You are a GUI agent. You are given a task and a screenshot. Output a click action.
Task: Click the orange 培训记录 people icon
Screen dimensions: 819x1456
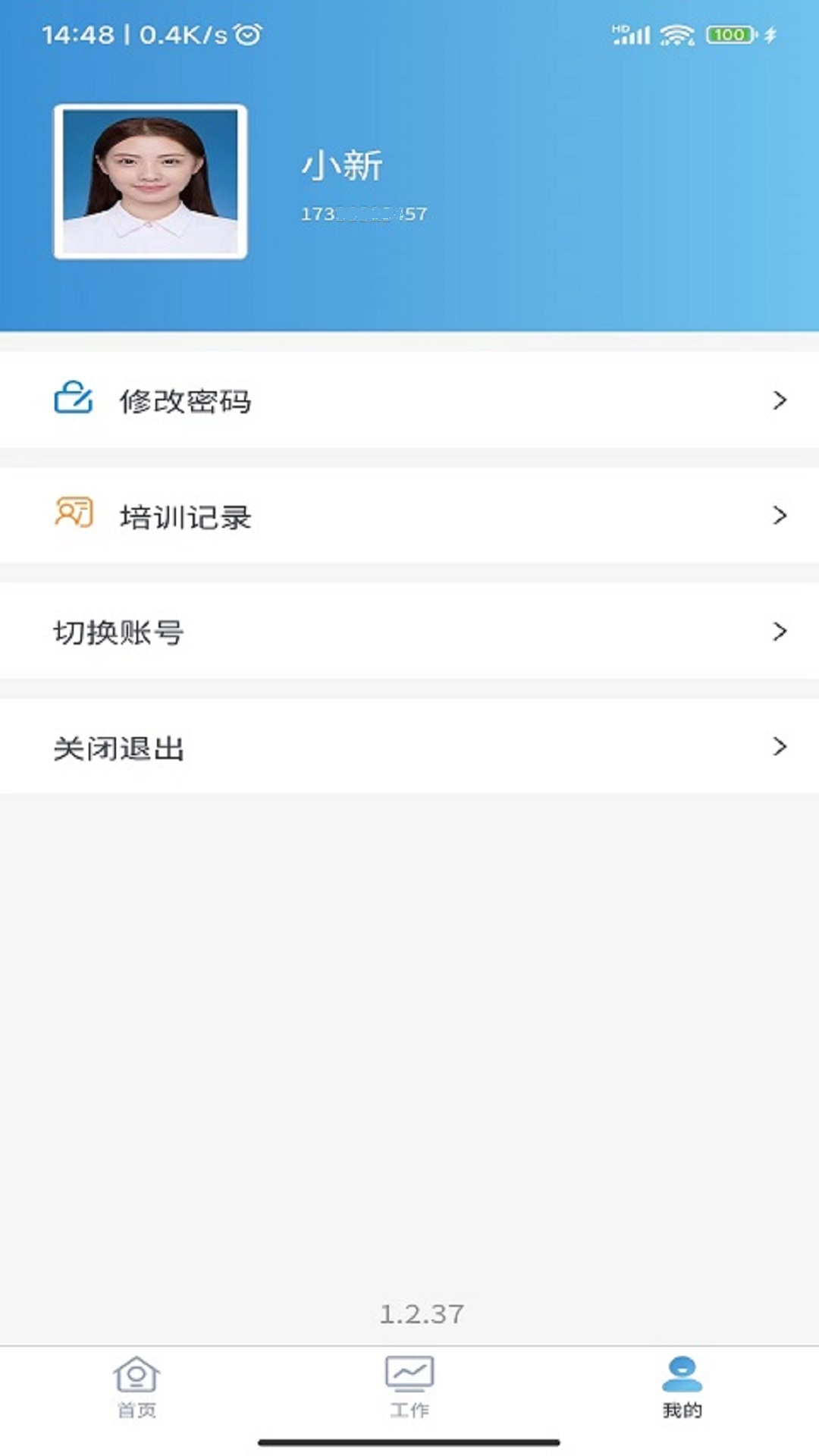pos(72,515)
